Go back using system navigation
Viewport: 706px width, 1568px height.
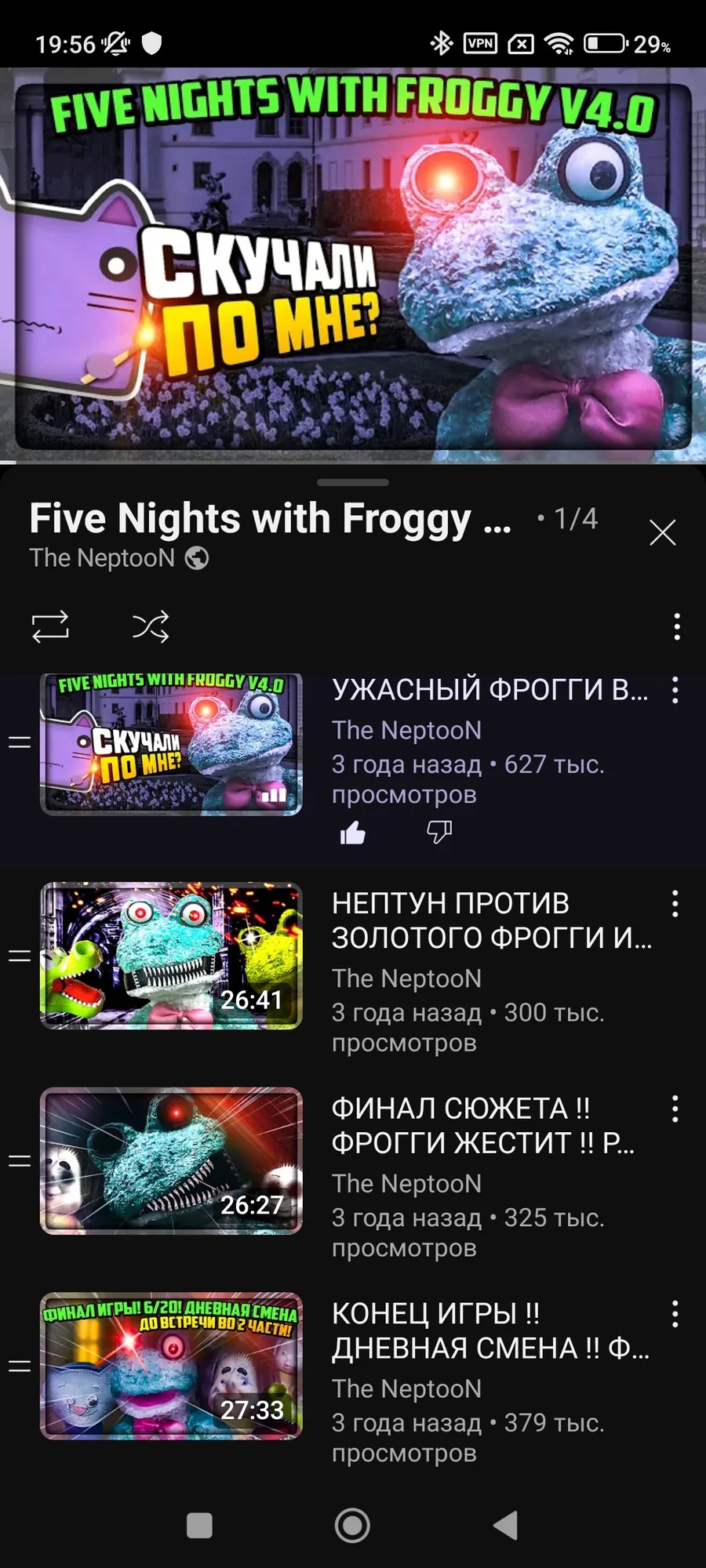click(505, 1526)
